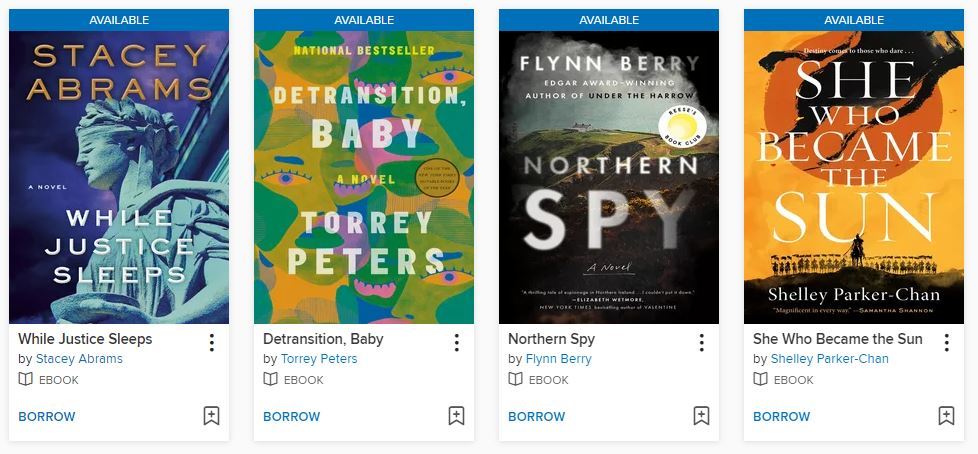The width and height of the screenshot is (978, 454).
Task: Open Detransition, Baby book cover
Action: pyautogui.click(x=364, y=177)
